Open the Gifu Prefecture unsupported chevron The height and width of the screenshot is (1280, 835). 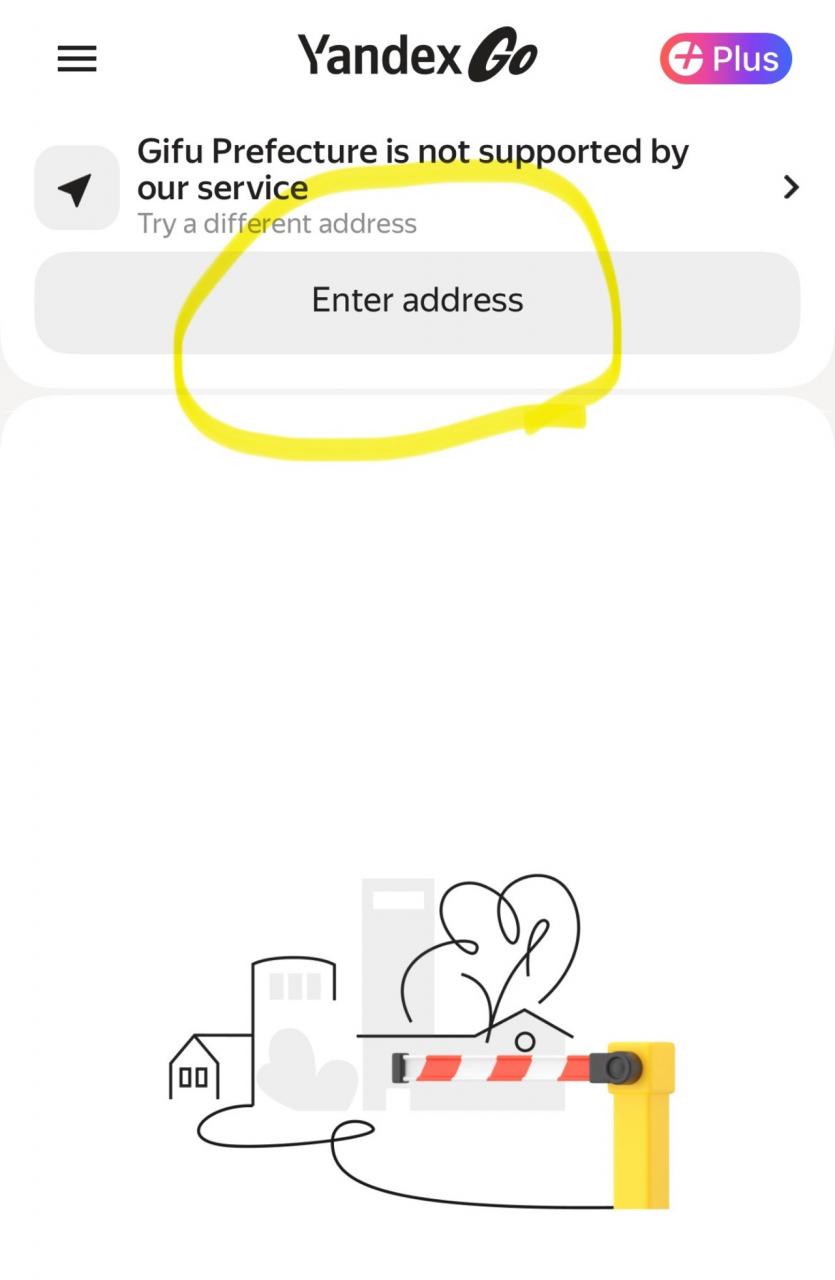click(x=791, y=187)
